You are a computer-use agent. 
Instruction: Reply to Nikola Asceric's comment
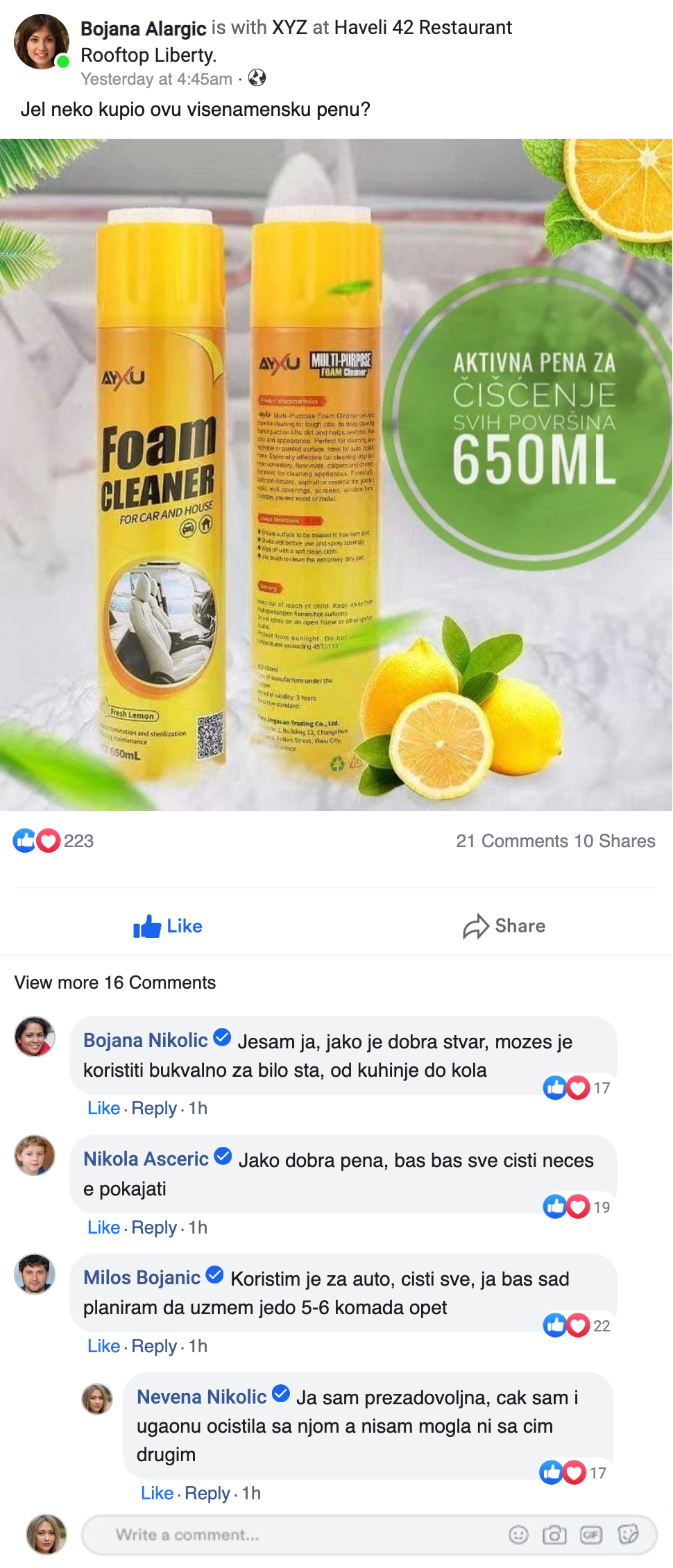[154, 1227]
